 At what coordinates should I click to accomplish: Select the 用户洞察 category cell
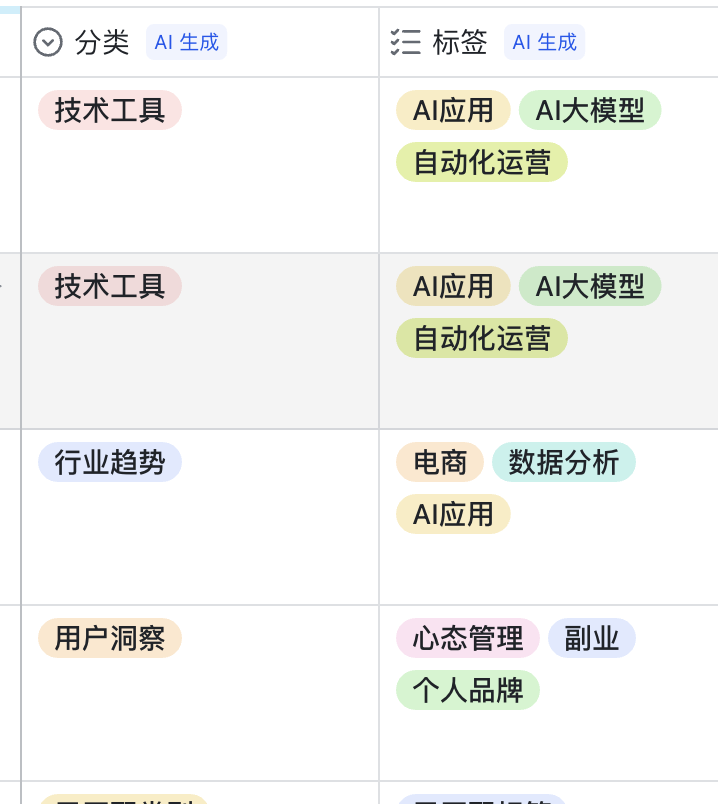point(110,639)
